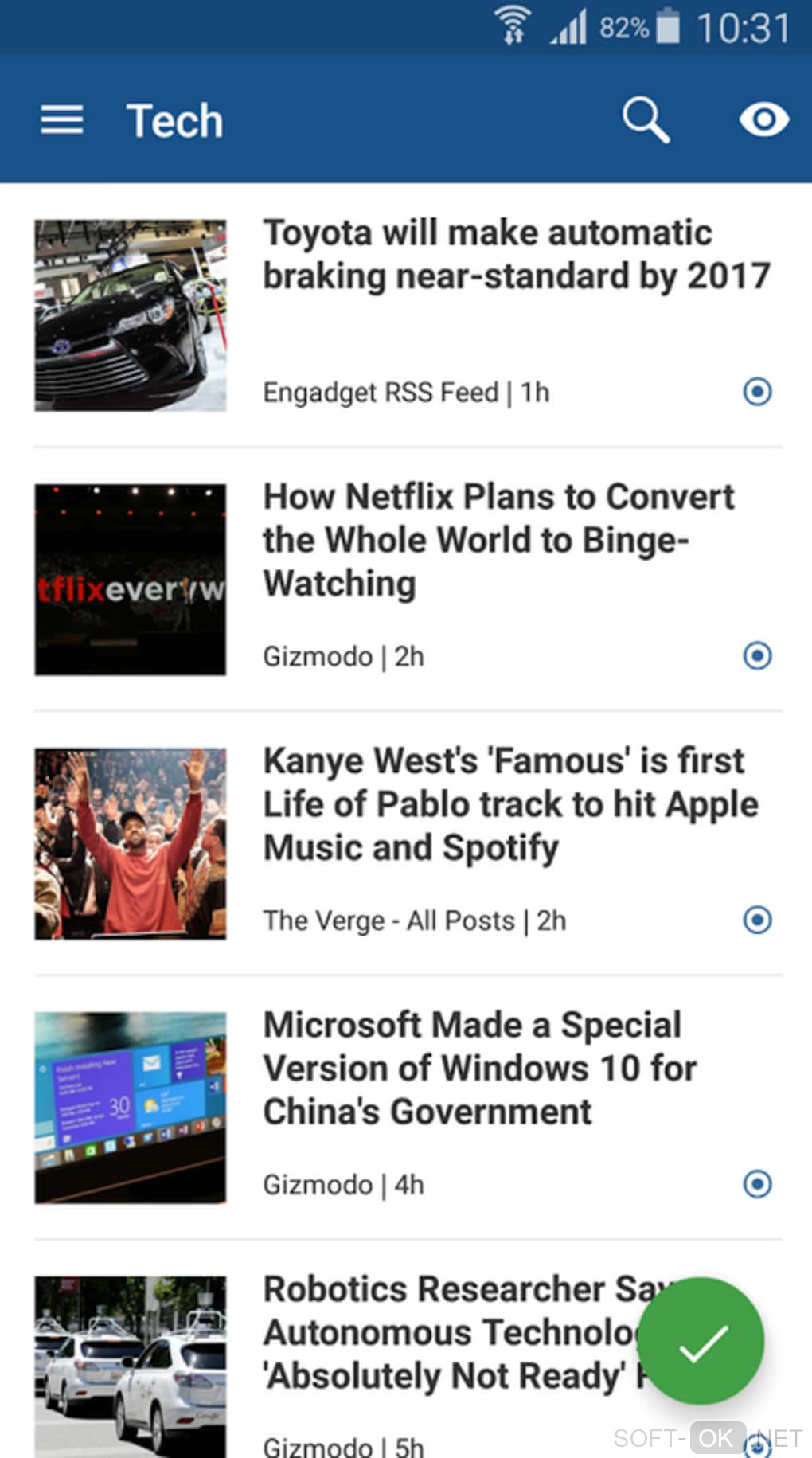
Task: View the Microsoft Windows 10 China story
Action: [480, 1069]
